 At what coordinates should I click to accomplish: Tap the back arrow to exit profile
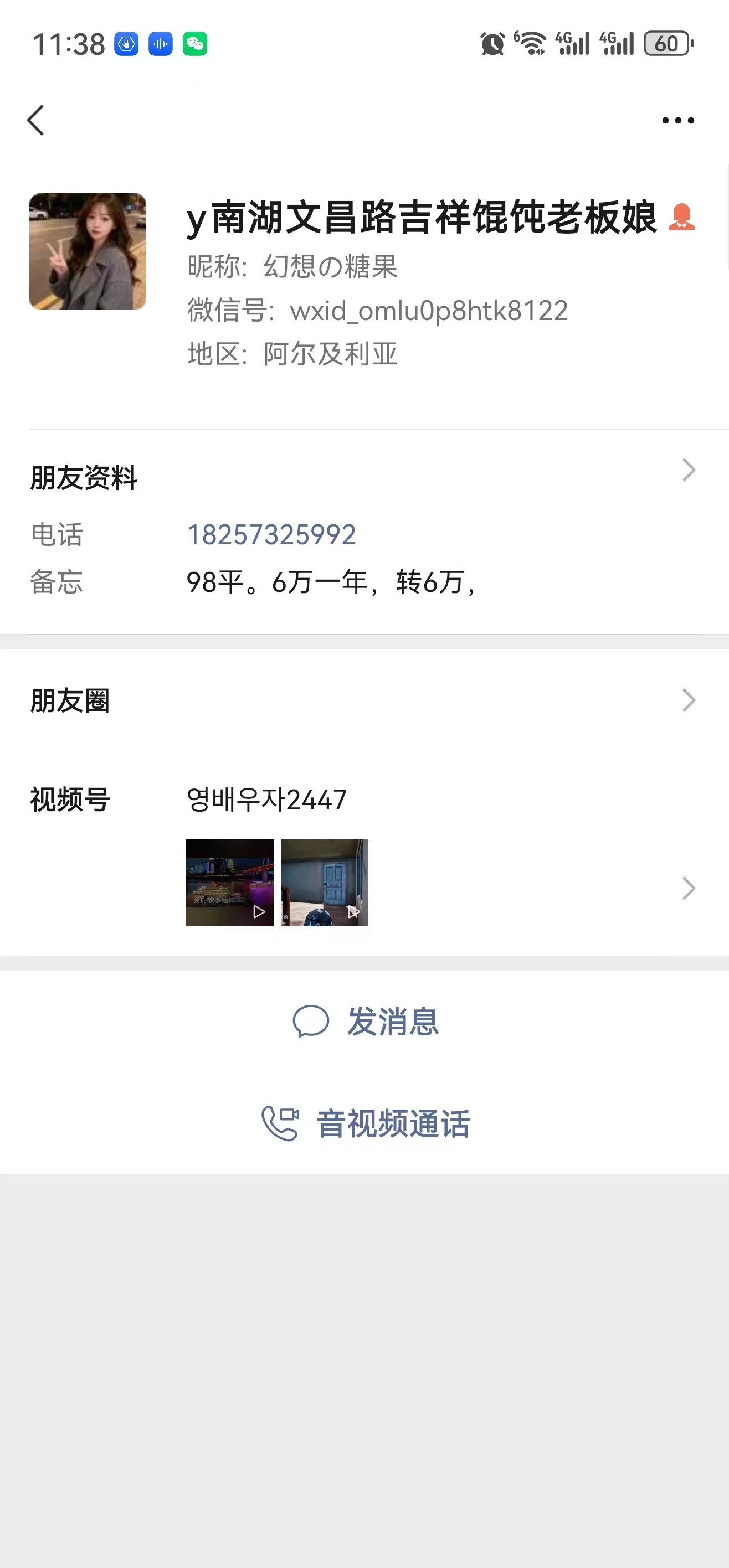(37, 120)
